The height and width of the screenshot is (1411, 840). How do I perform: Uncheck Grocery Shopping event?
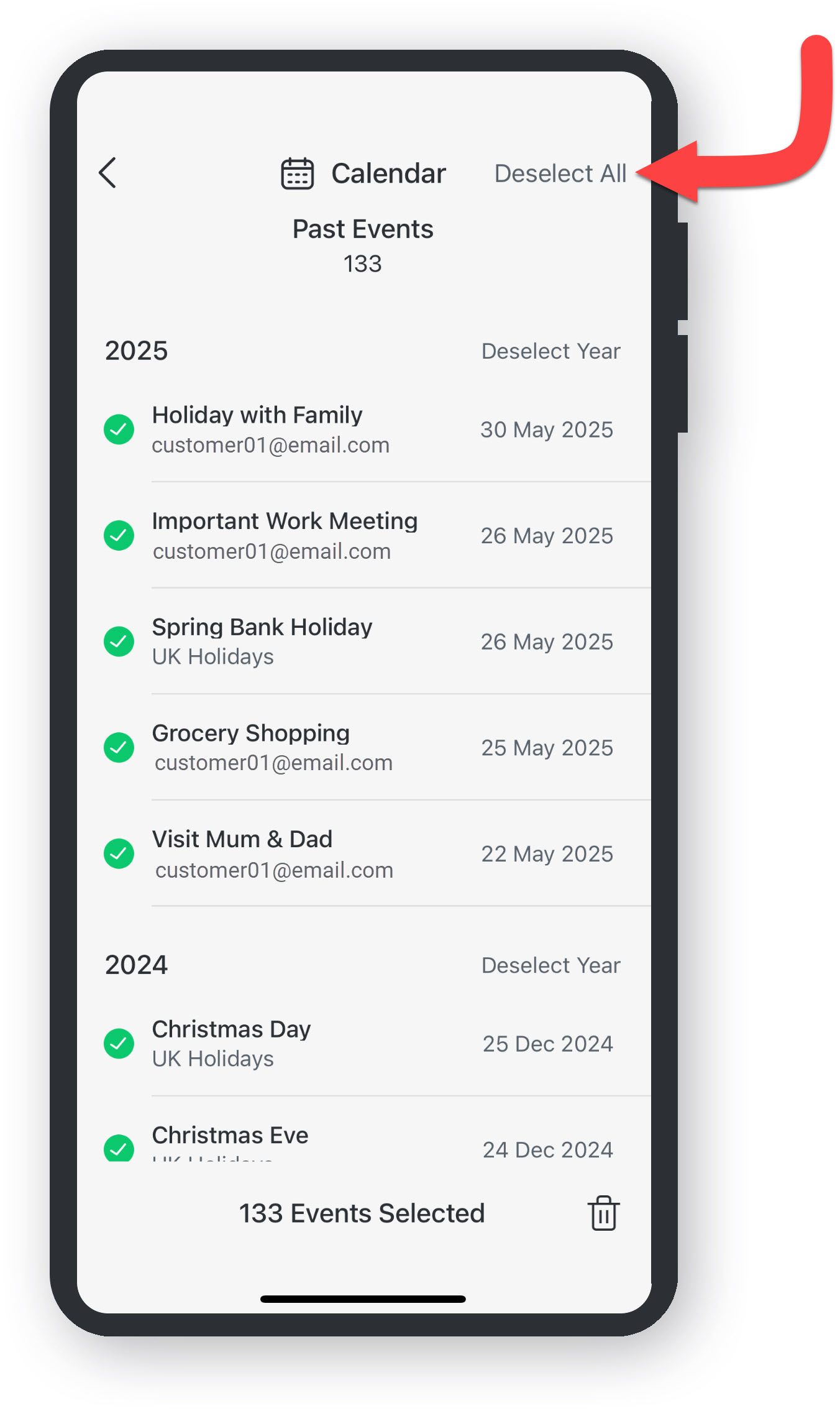[119, 748]
